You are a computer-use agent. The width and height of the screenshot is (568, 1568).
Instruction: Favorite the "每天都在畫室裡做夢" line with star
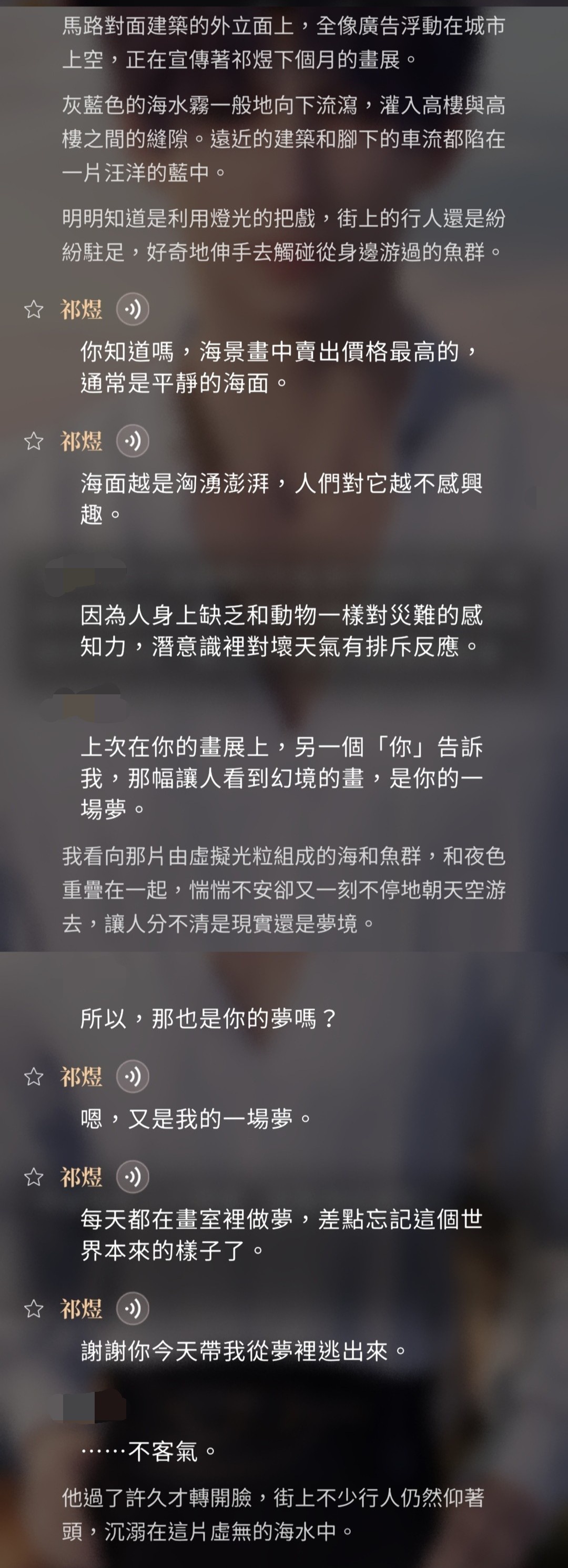tap(34, 1177)
